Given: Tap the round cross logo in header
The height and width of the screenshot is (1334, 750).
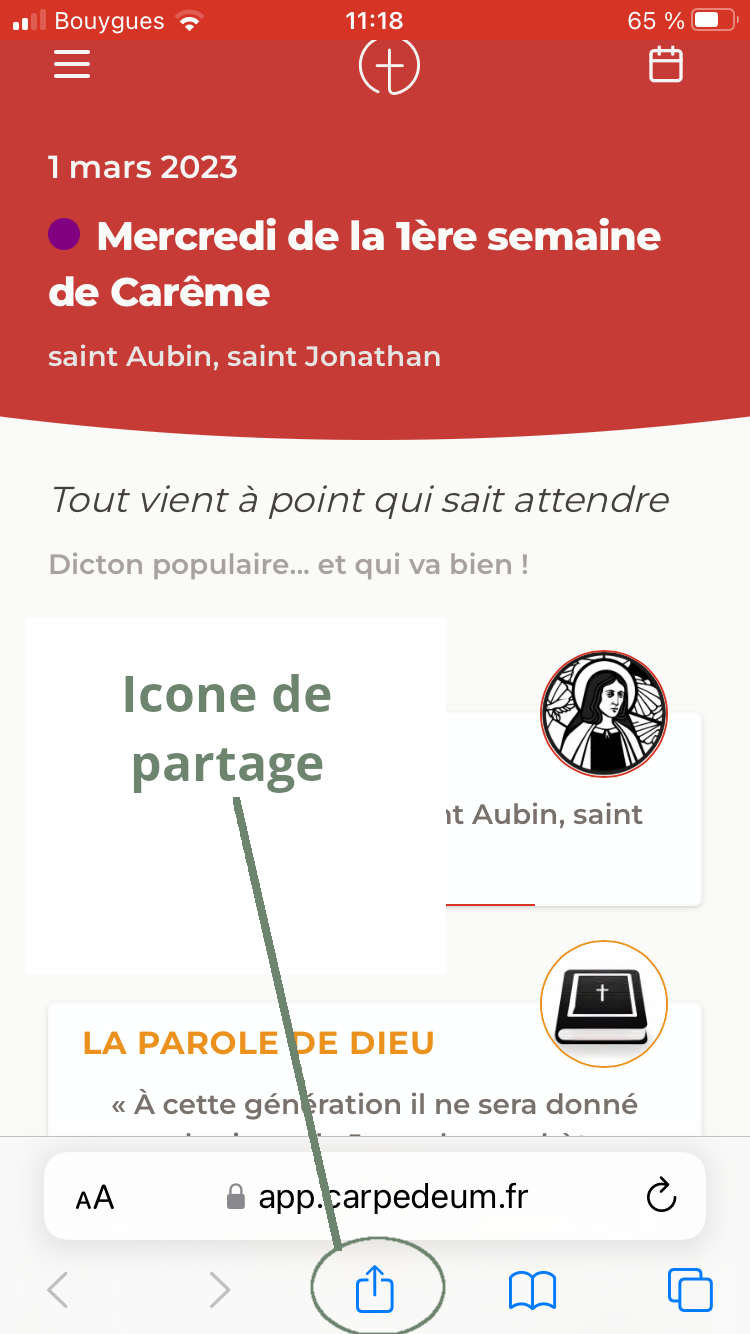Looking at the screenshot, I should click(x=389, y=66).
